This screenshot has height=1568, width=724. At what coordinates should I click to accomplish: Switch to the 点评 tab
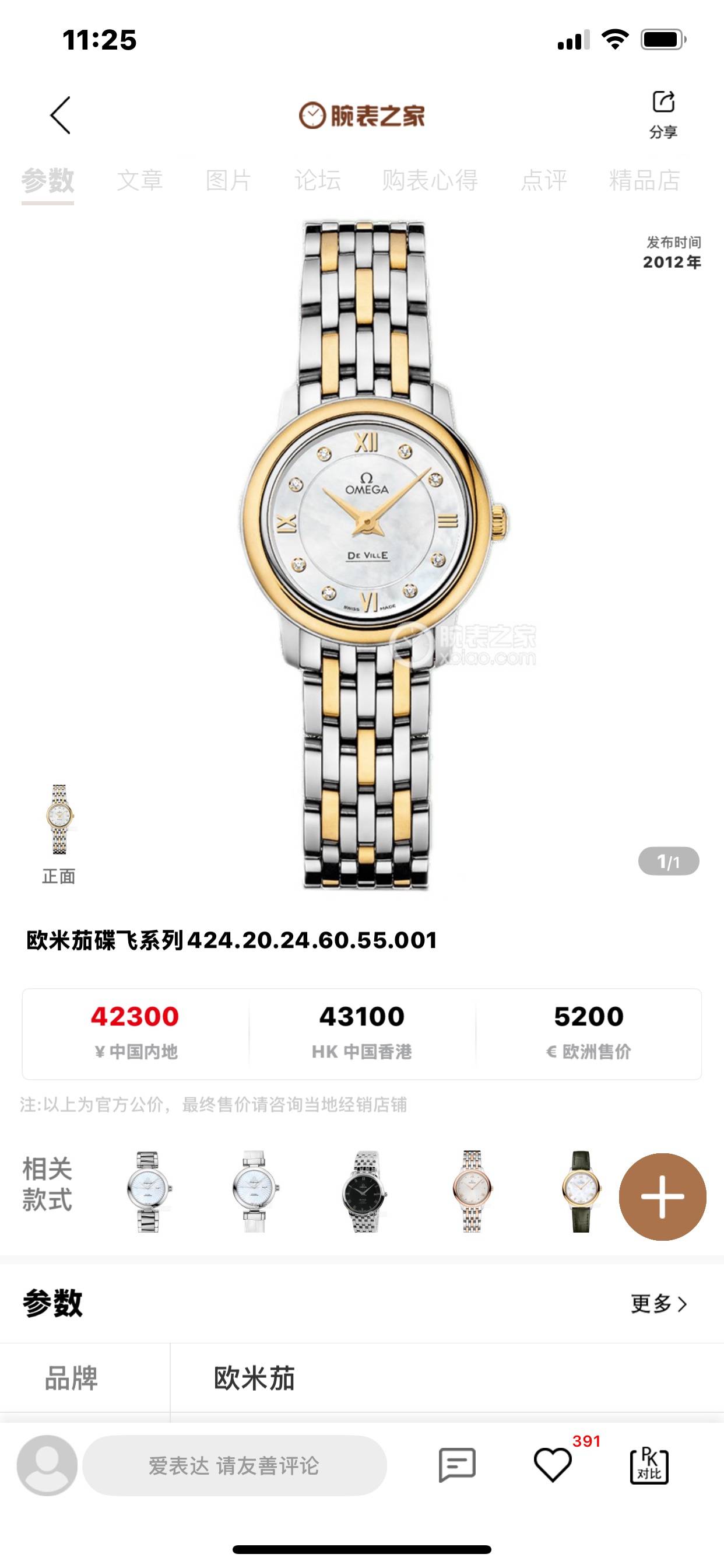[x=543, y=180]
